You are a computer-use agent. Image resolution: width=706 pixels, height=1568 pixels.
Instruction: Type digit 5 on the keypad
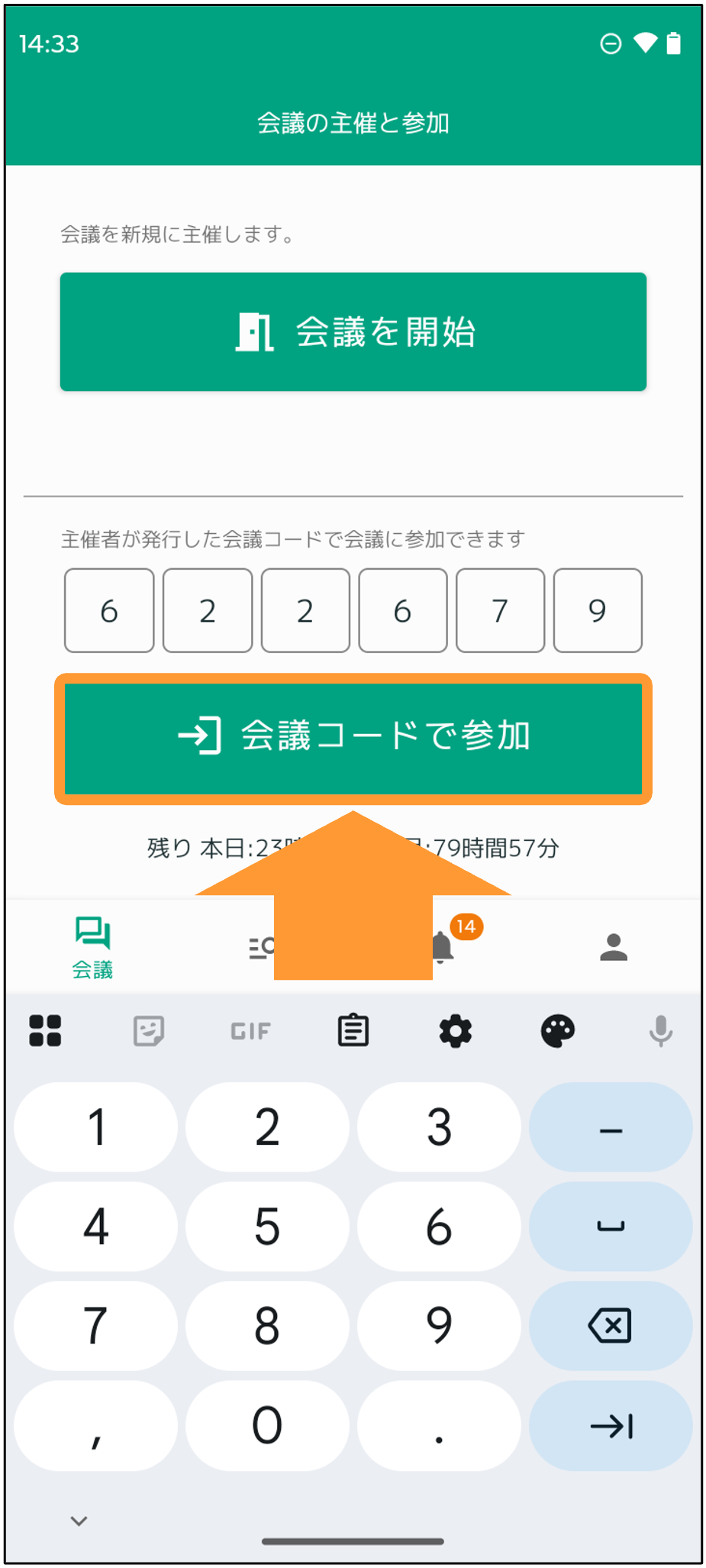pos(267,1227)
